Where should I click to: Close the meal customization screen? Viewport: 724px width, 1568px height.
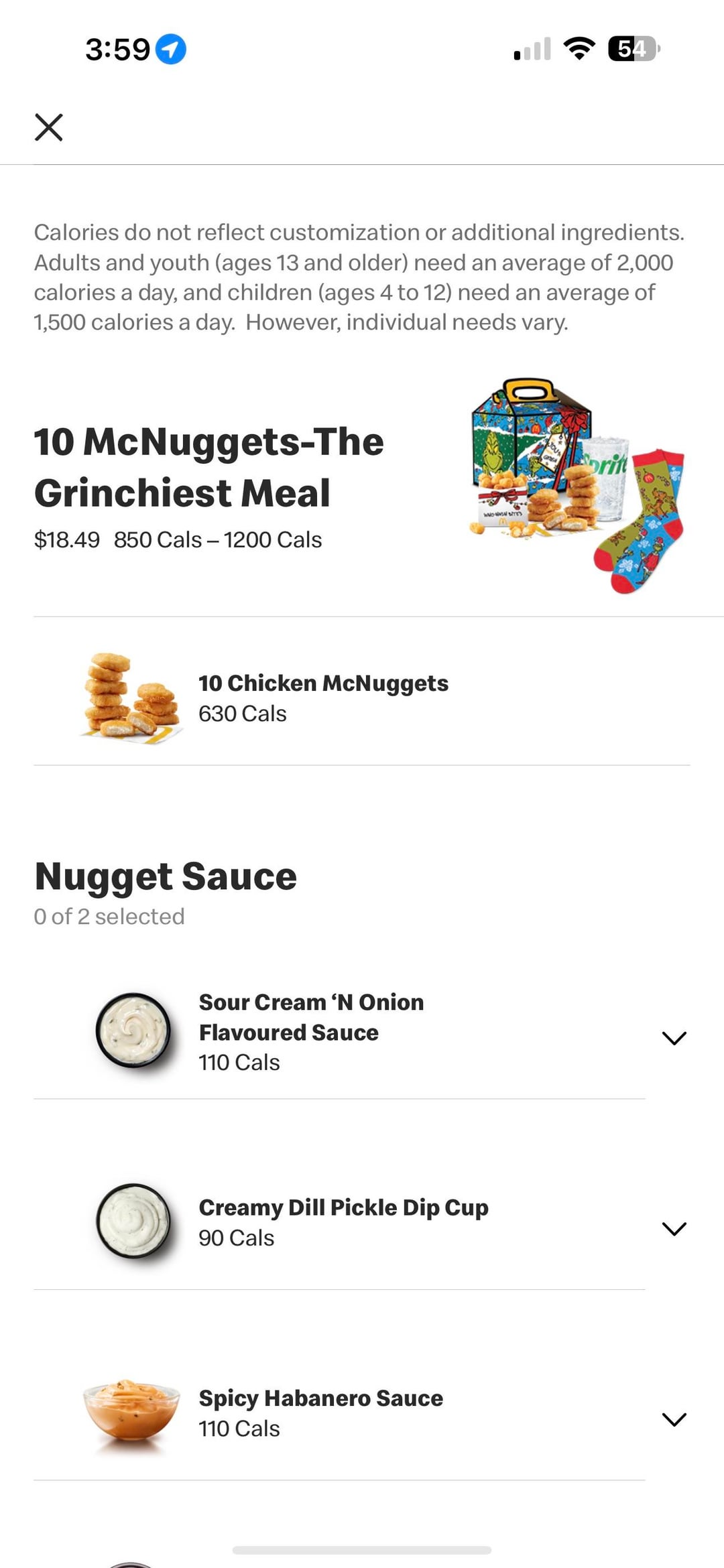(49, 127)
